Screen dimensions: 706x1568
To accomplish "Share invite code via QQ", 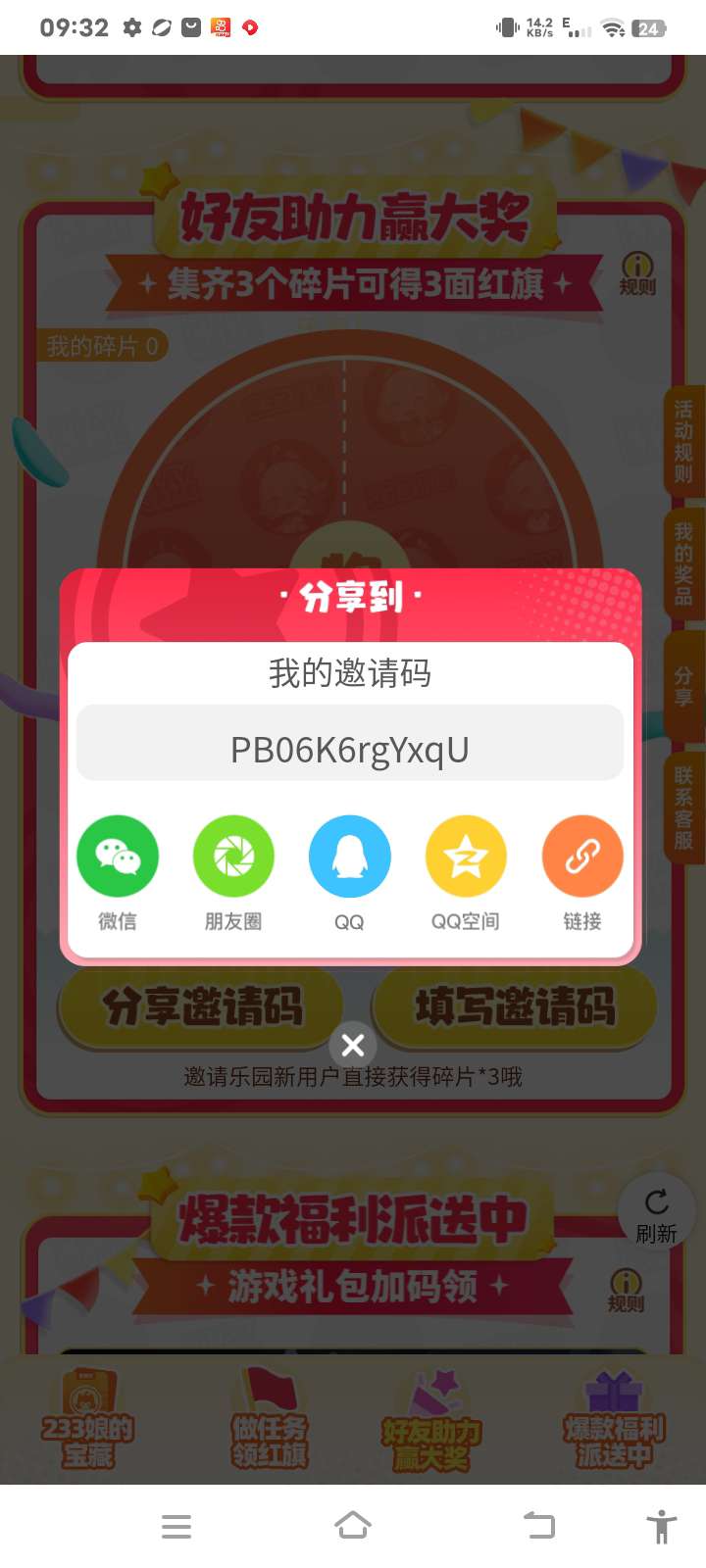I will (x=349, y=857).
